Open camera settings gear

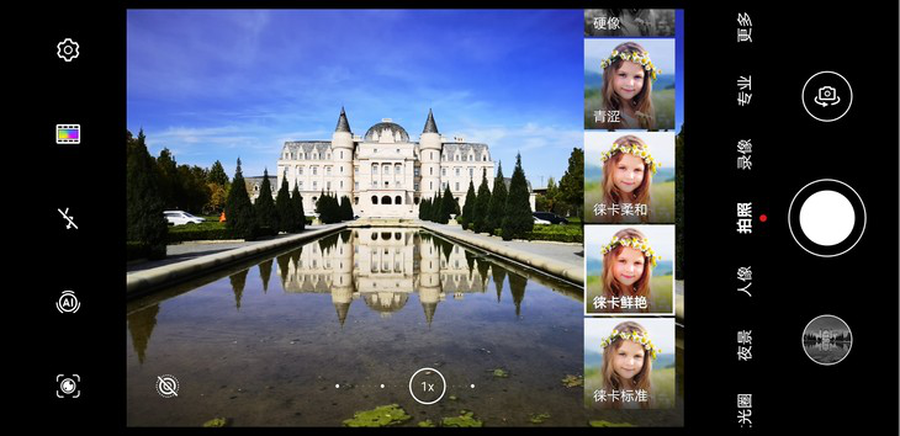(x=68, y=50)
